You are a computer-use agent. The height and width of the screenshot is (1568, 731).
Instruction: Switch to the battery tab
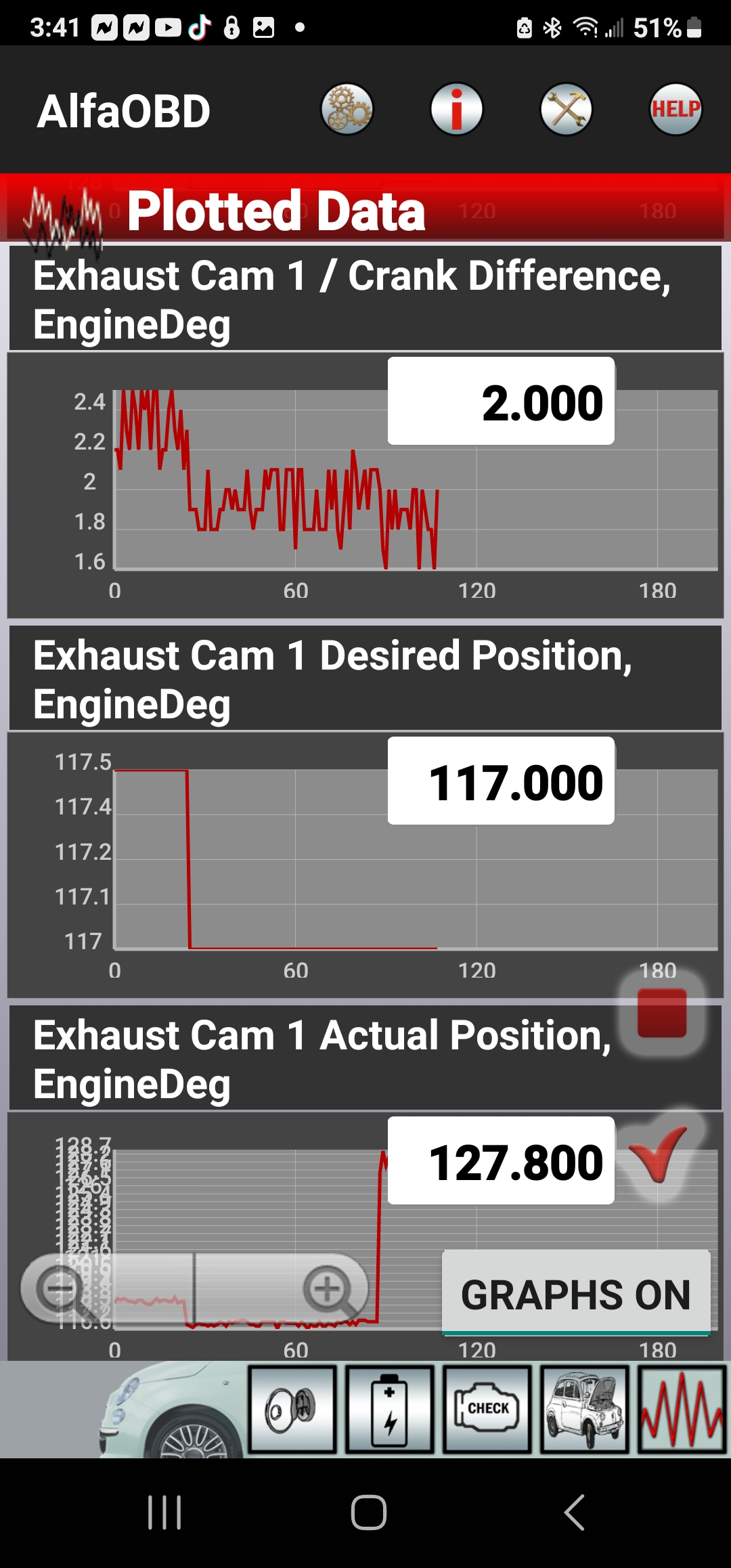coord(390,1410)
